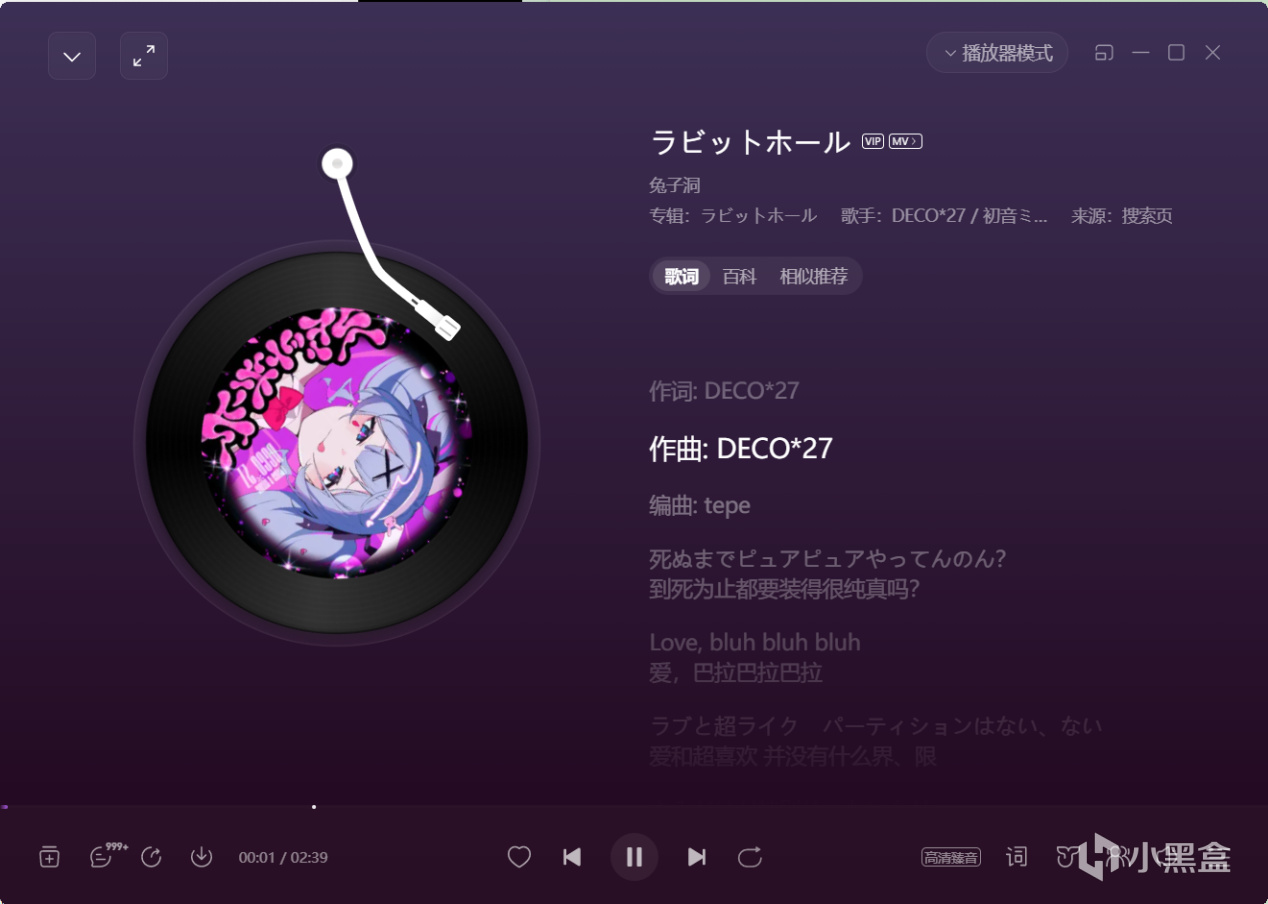Open the 播放器模式 dropdown
This screenshot has width=1268, height=904.
pyautogui.click(x=997, y=53)
